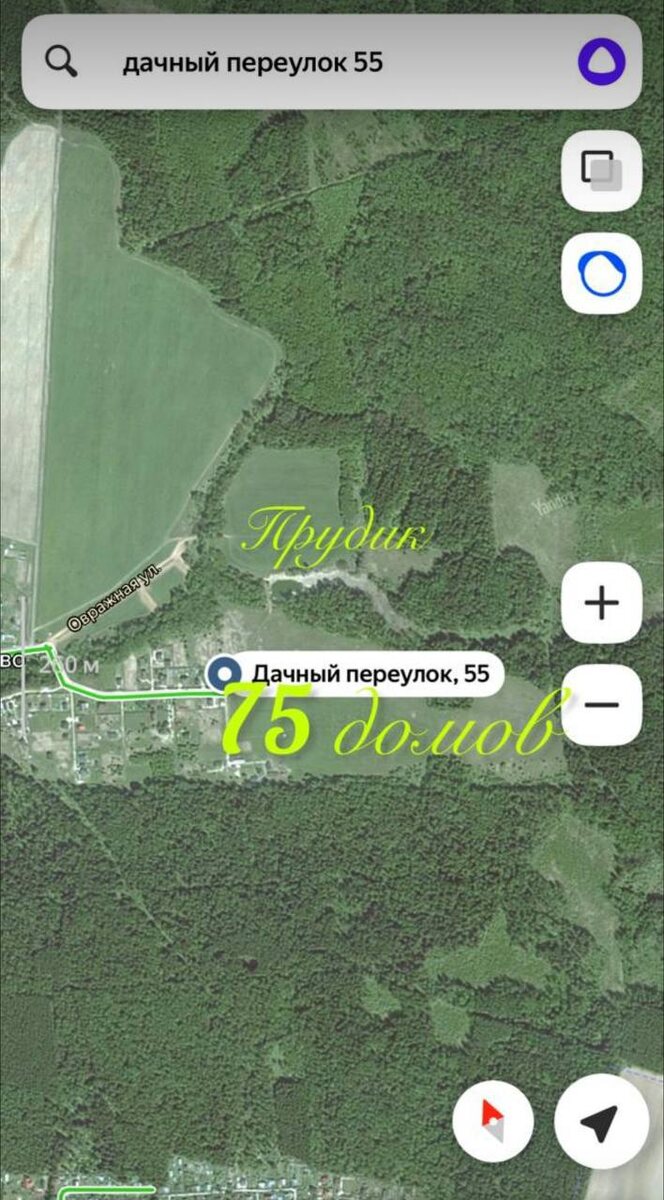Image resolution: width=664 pixels, height=1200 pixels.
Task: Center the map on my location
Action: 601,1124
